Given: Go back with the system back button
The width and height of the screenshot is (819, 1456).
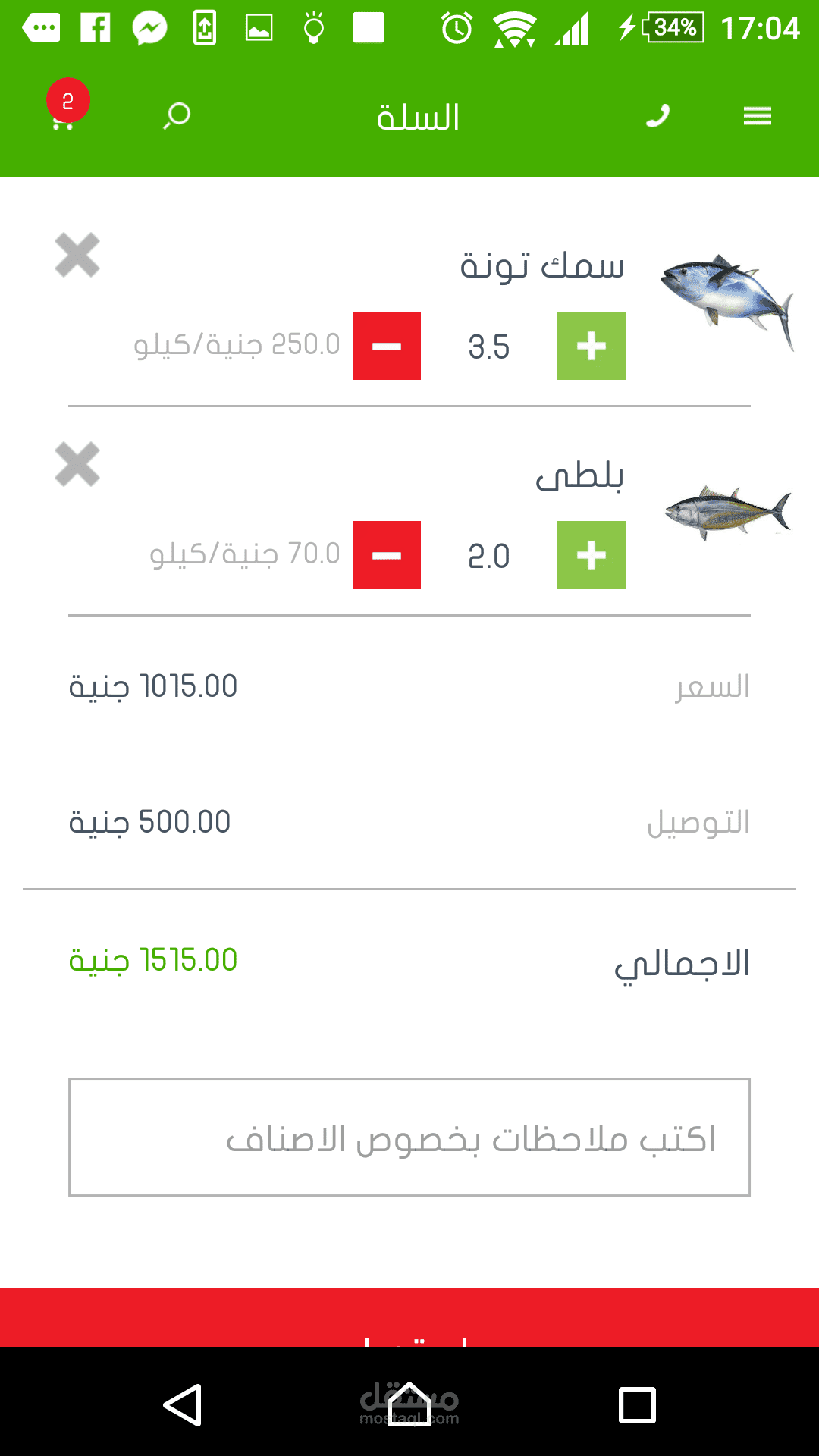Looking at the screenshot, I should click(x=182, y=1405).
